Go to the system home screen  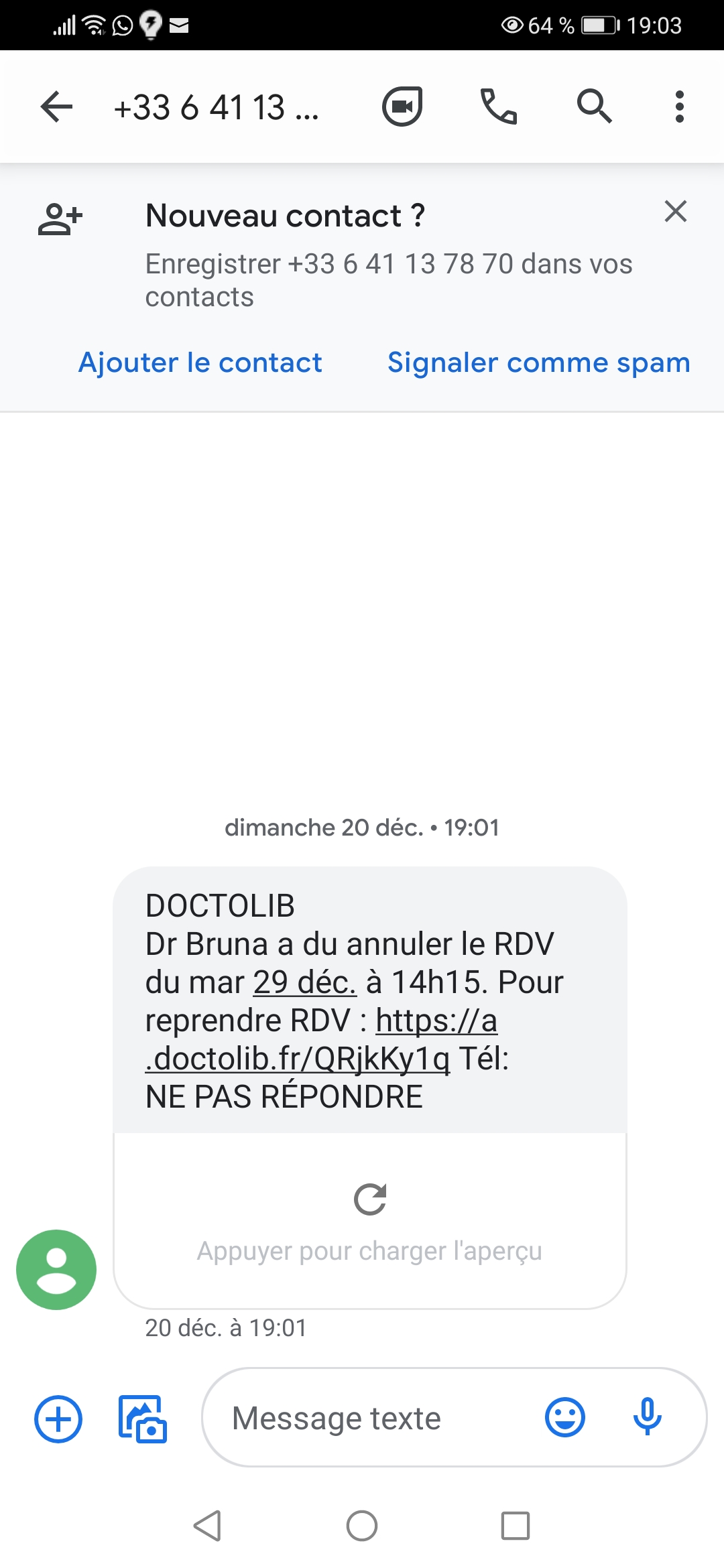362,1526
